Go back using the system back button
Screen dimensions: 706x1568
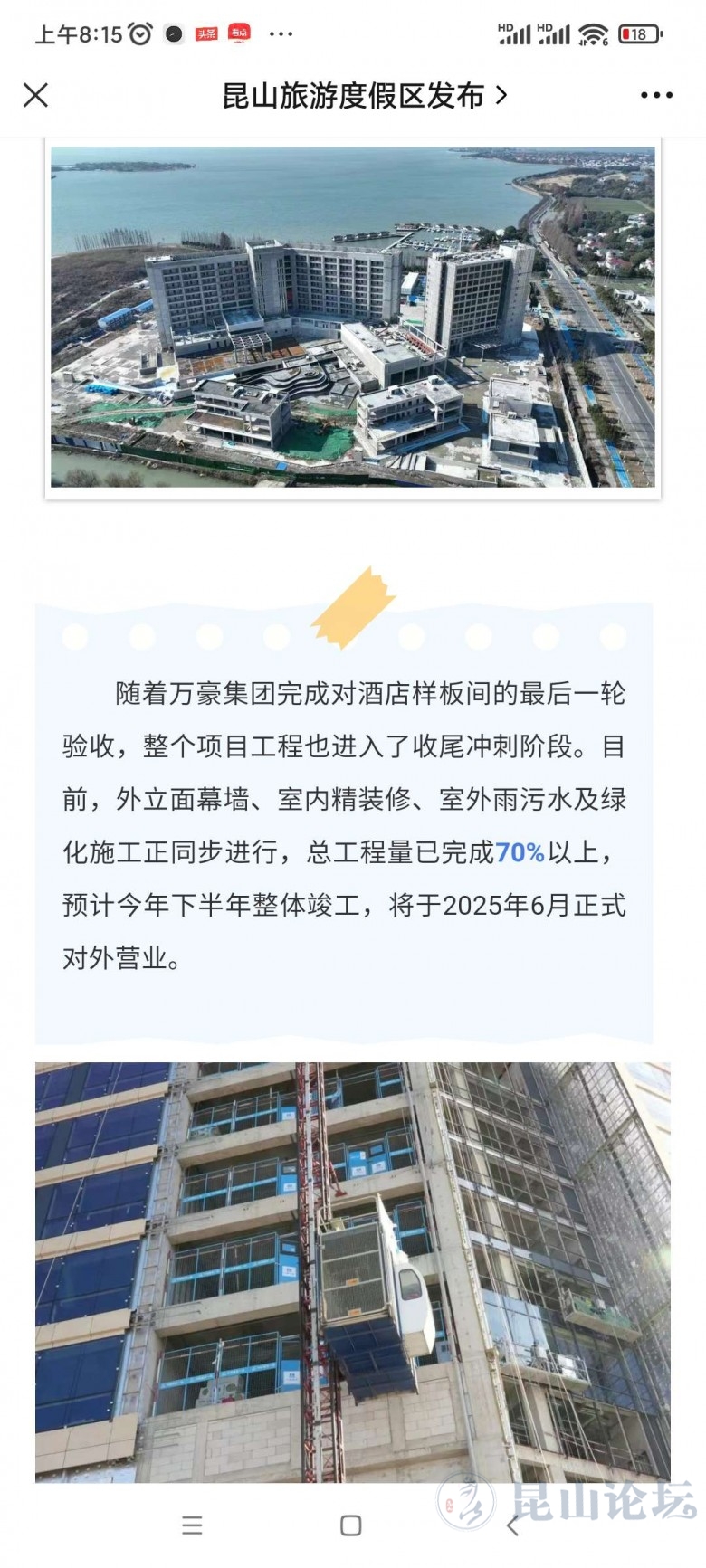[x=512, y=1525]
